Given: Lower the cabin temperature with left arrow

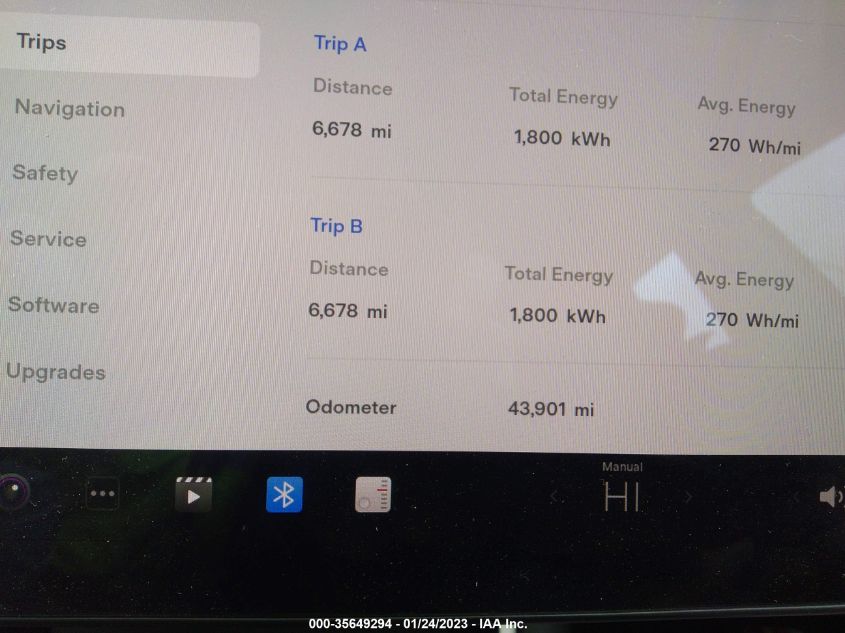Looking at the screenshot, I should click(x=555, y=496).
